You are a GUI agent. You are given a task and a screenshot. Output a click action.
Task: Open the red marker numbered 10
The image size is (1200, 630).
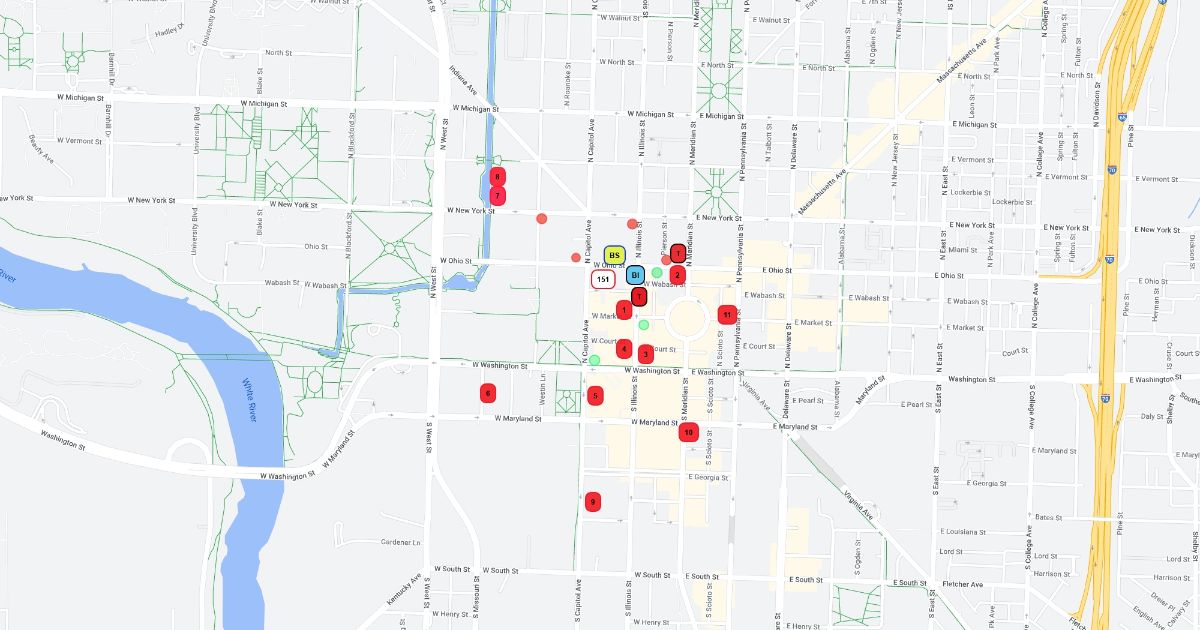click(688, 433)
